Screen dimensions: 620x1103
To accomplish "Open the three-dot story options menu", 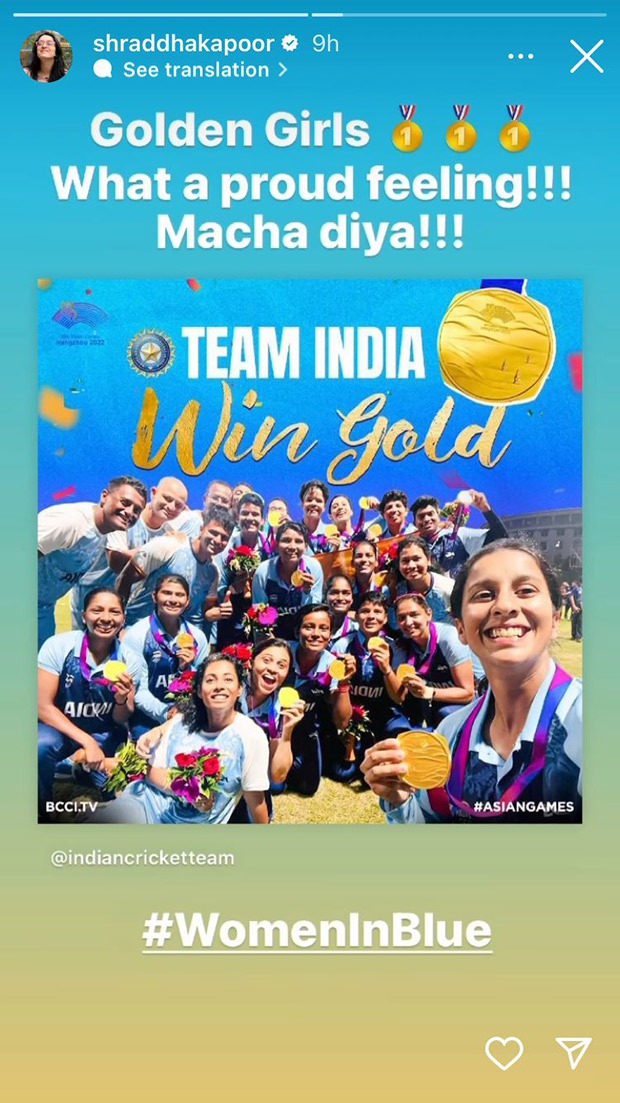I will 521,56.
